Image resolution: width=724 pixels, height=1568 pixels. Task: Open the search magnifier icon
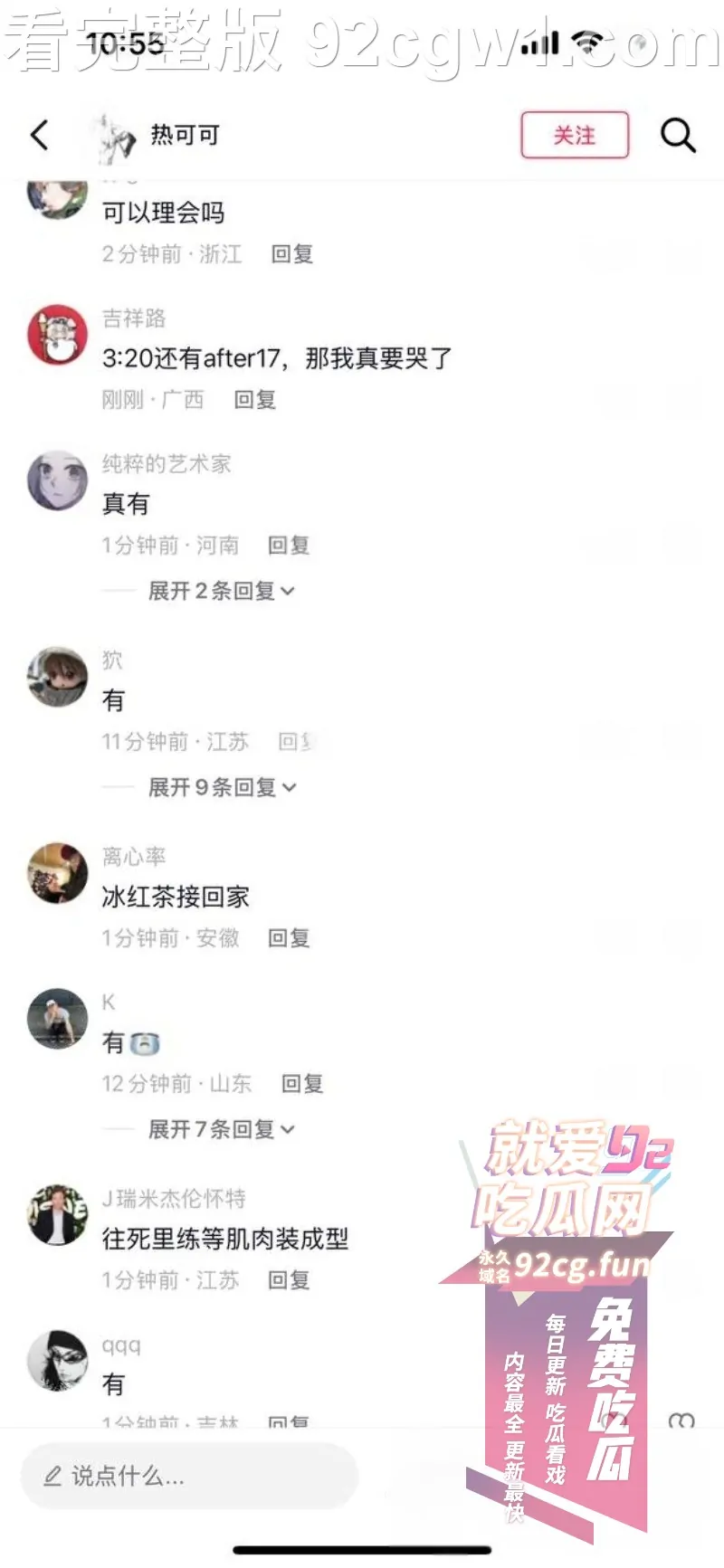[x=678, y=136]
